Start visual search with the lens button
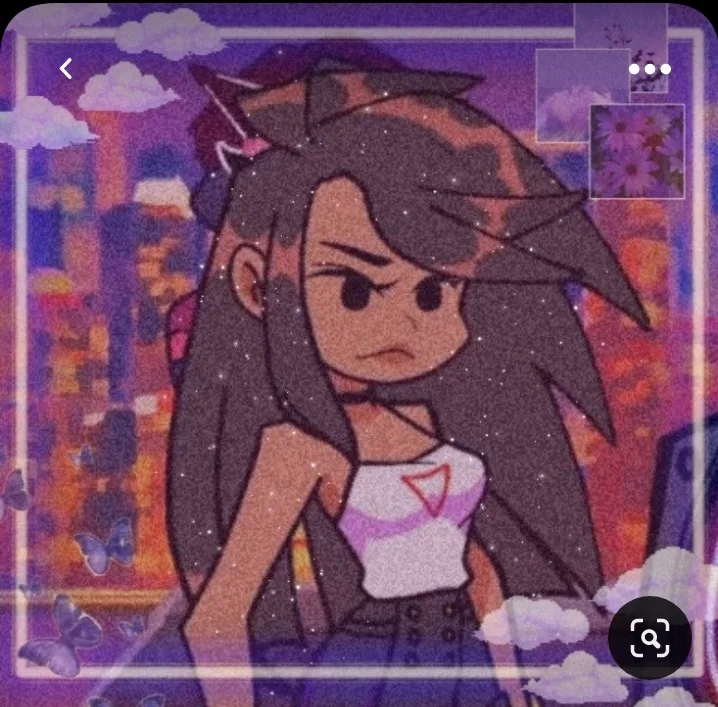Image resolution: width=718 pixels, height=707 pixels. coord(650,637)
